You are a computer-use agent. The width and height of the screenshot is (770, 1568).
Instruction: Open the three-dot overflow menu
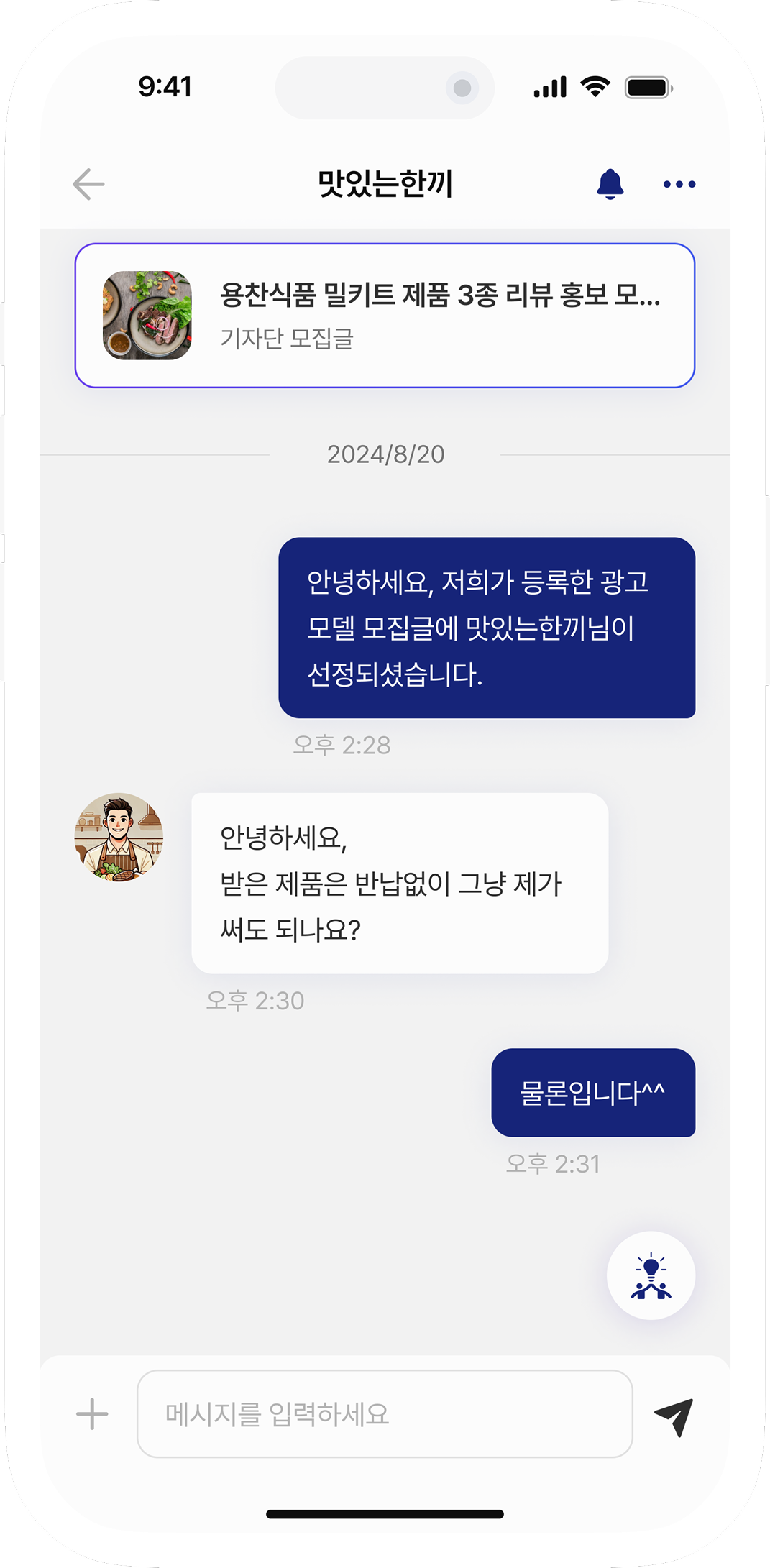pyautogui.click(x=679, y=185)
